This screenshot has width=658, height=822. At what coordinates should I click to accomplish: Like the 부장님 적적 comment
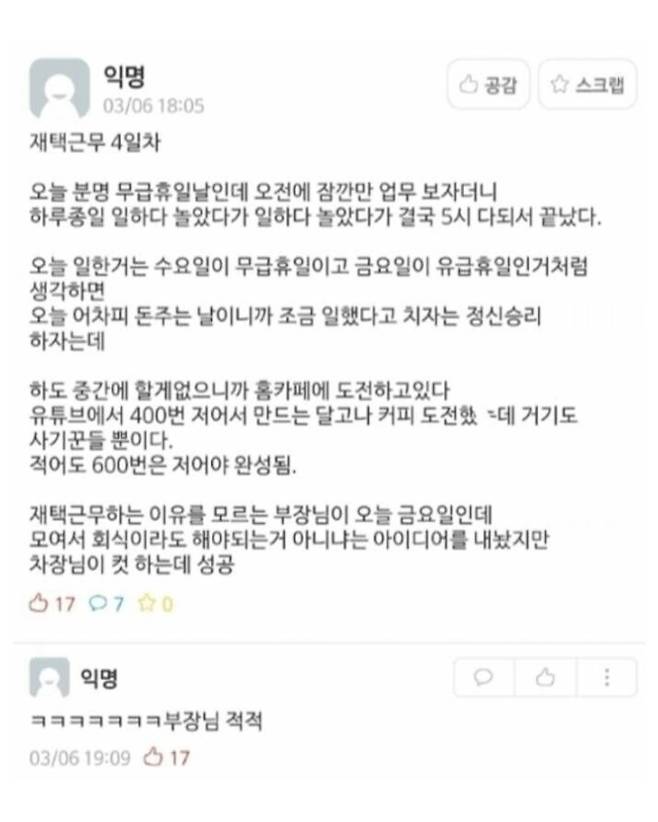pos(545,677)
